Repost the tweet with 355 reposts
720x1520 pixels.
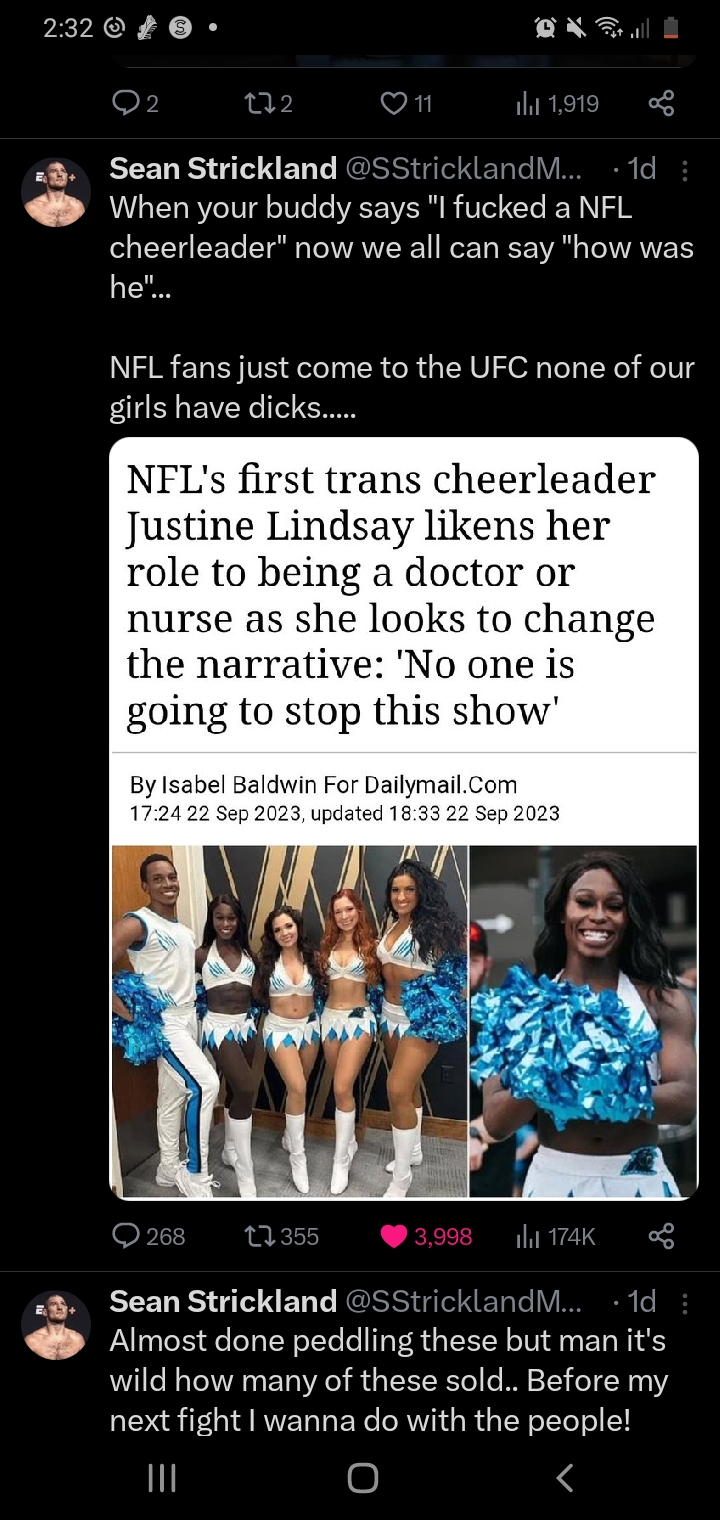click(x=282, y=1237)
